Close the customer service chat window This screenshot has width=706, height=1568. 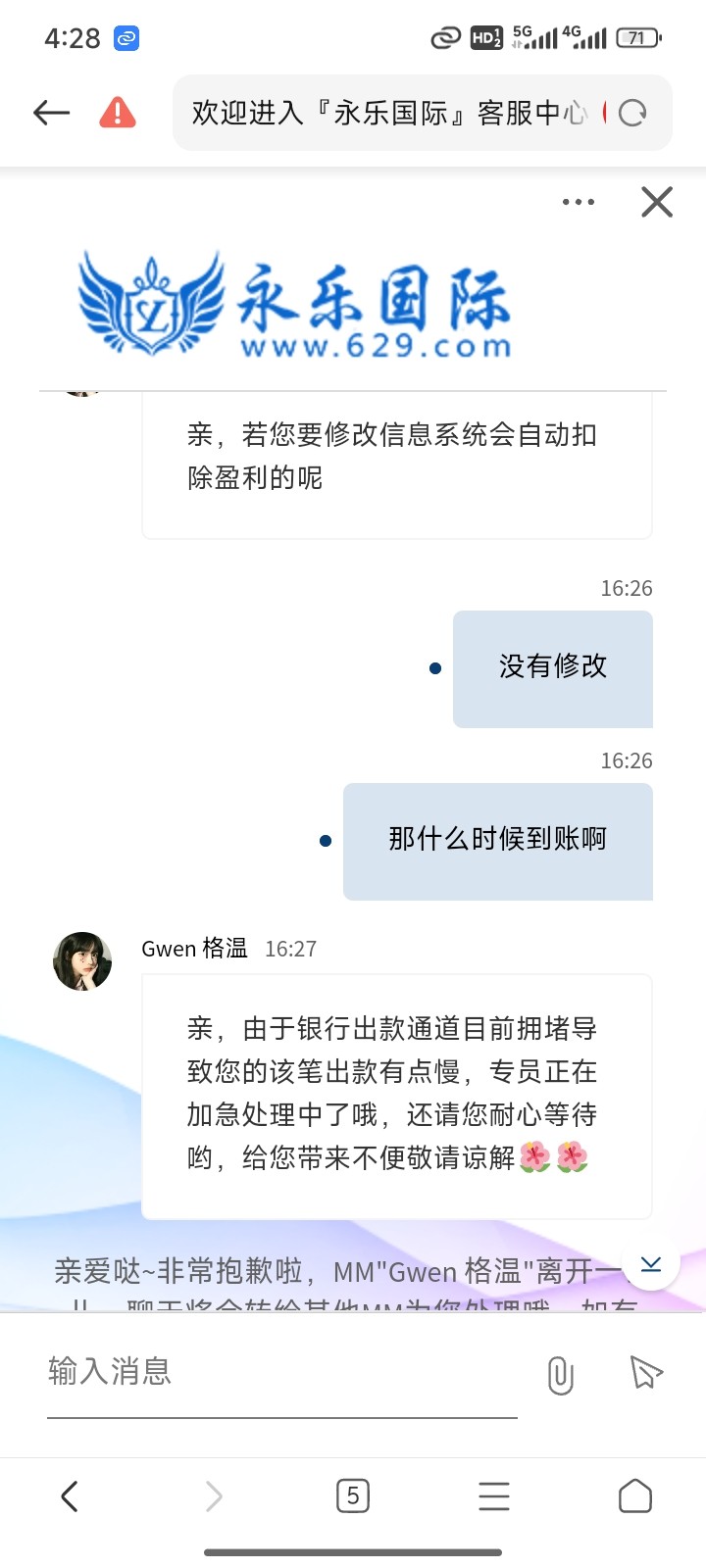pos(656,202)
